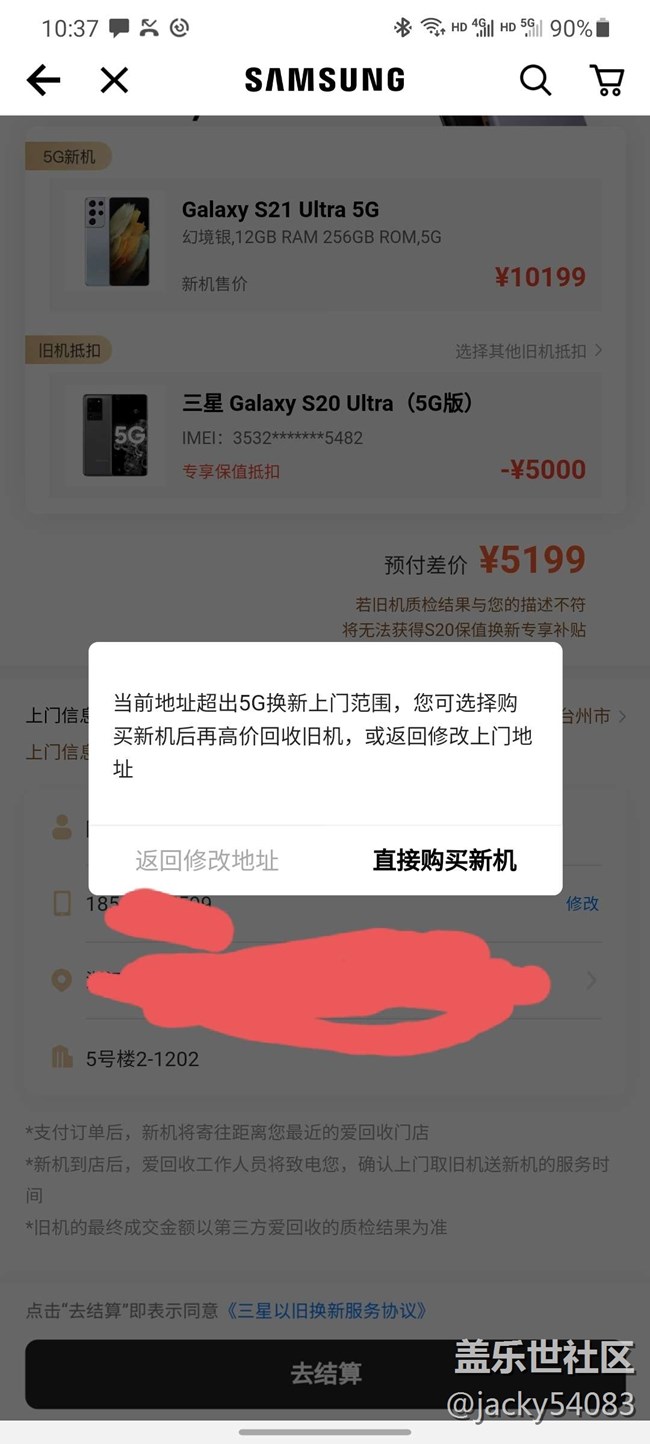Open the search magnifier icon
Screen dimensions: 650x1444
[x=535, y=80]
